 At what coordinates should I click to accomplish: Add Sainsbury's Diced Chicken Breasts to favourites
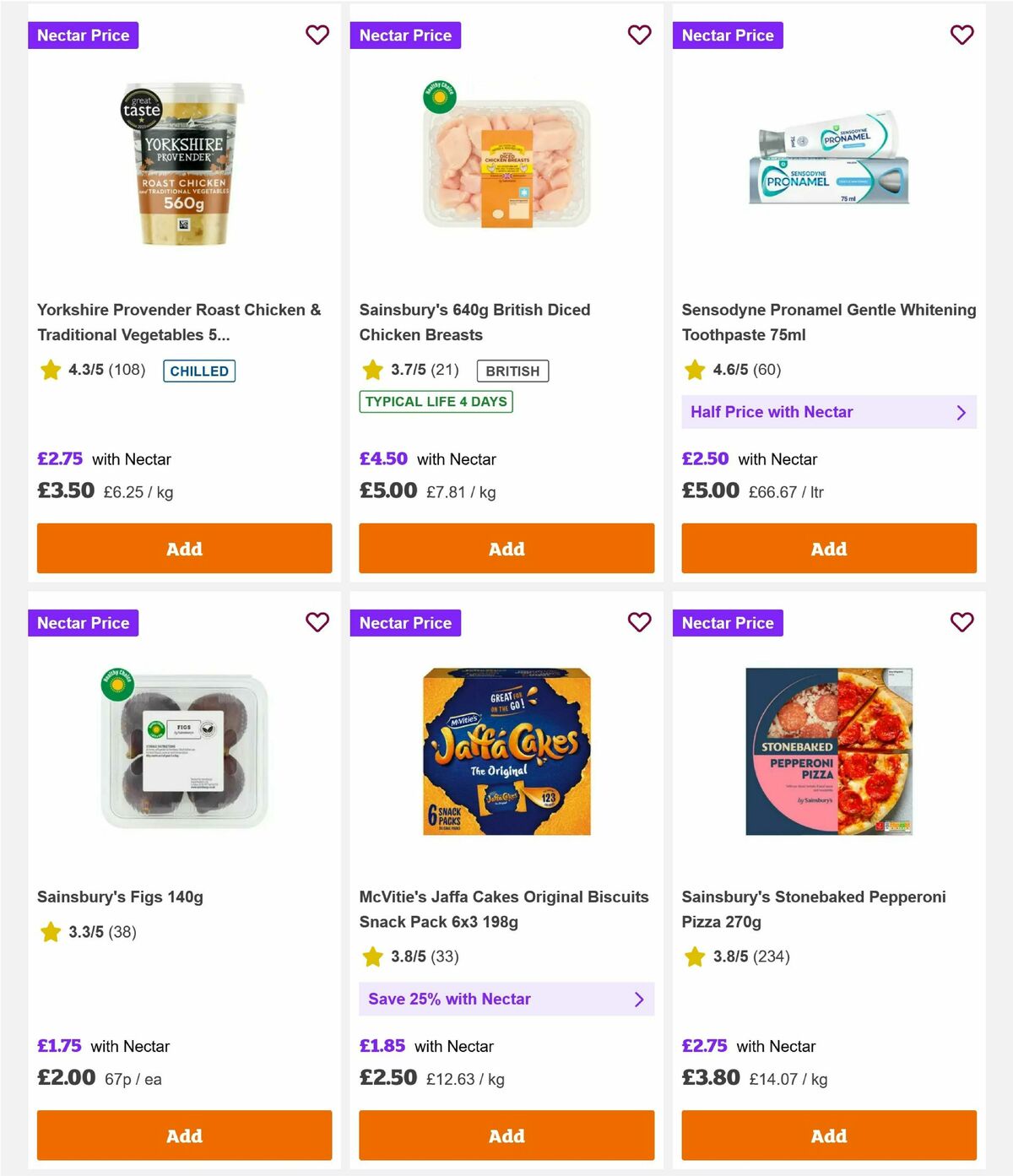(x=640, y=35)
